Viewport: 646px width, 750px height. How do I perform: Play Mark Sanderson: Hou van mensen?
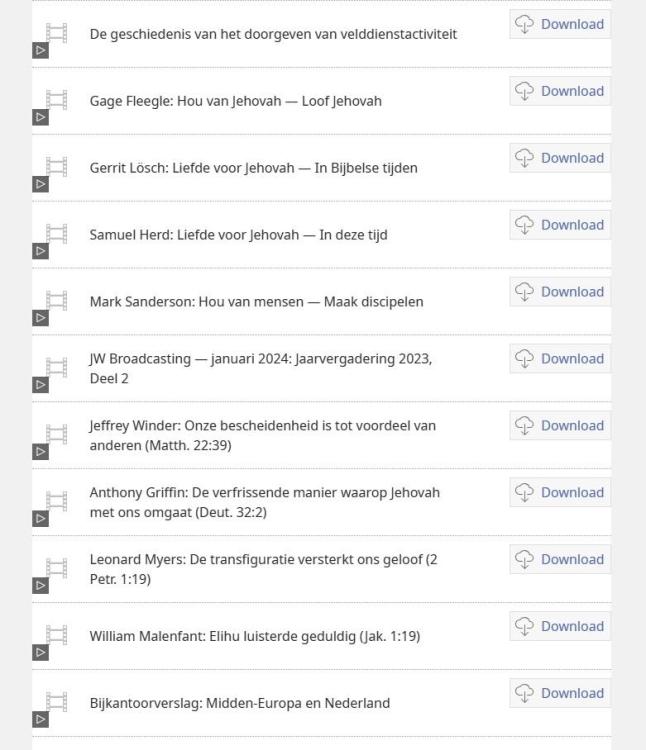click(x=40, y=318)
